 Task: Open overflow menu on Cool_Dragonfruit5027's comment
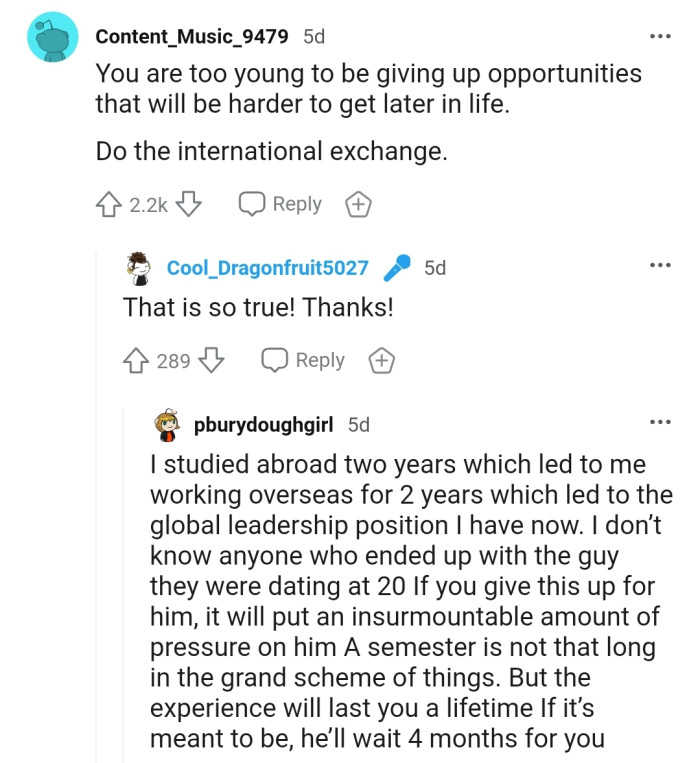[659, 266]
